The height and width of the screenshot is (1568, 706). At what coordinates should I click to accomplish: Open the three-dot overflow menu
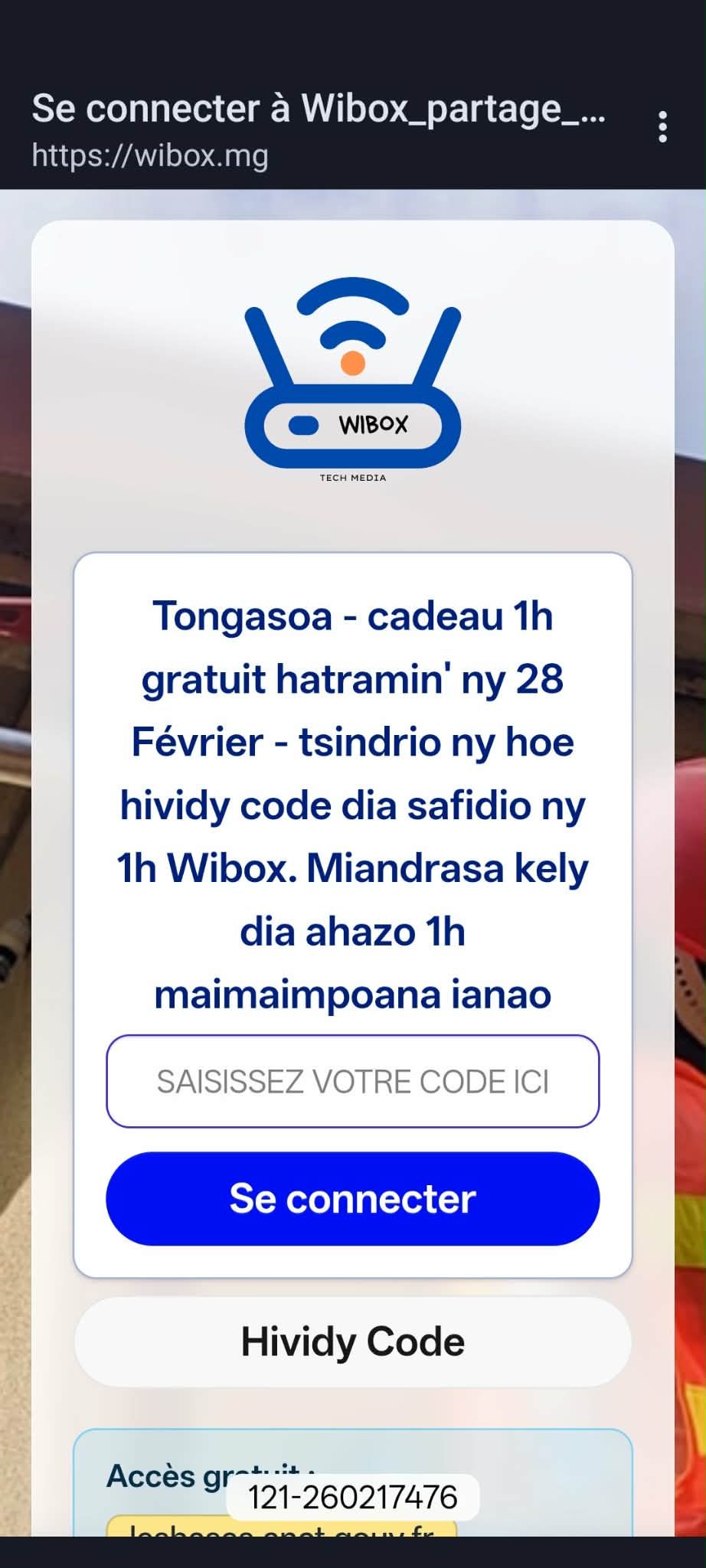tap(662, 127)
